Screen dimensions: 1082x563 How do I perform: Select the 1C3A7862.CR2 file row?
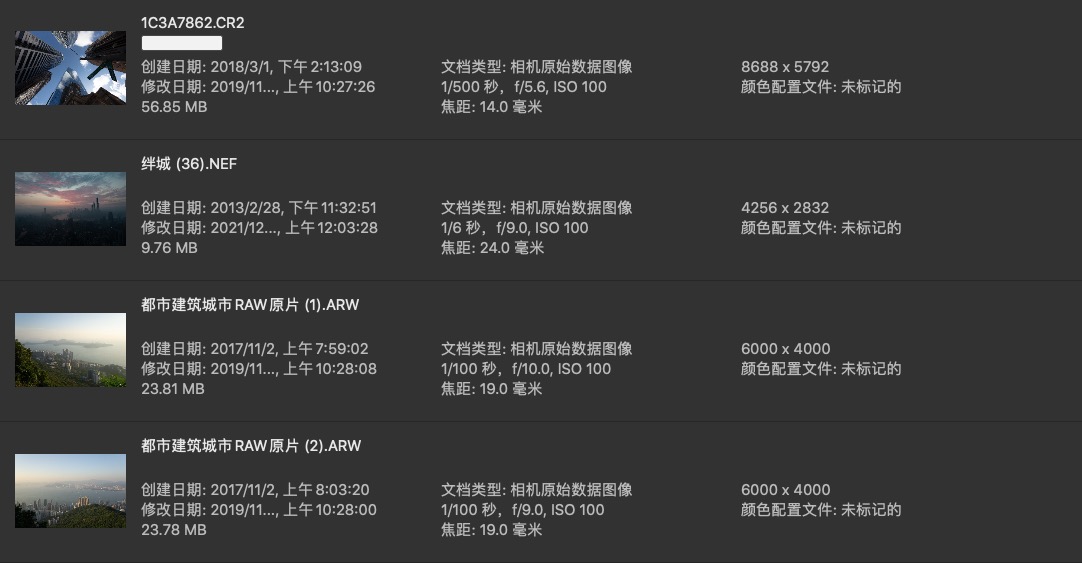(x=193, y=23)
